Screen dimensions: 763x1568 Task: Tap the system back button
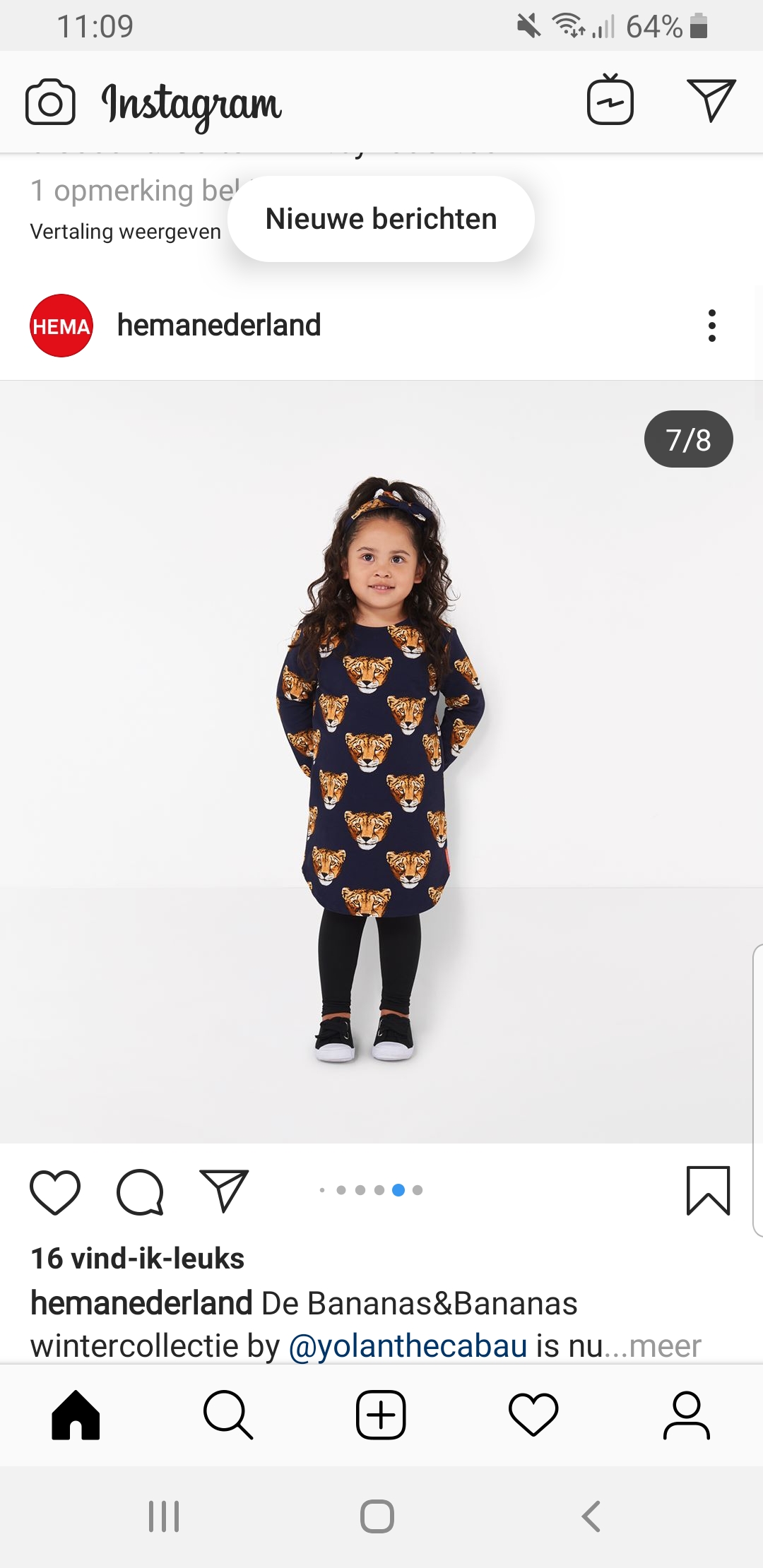point(591,1516)
